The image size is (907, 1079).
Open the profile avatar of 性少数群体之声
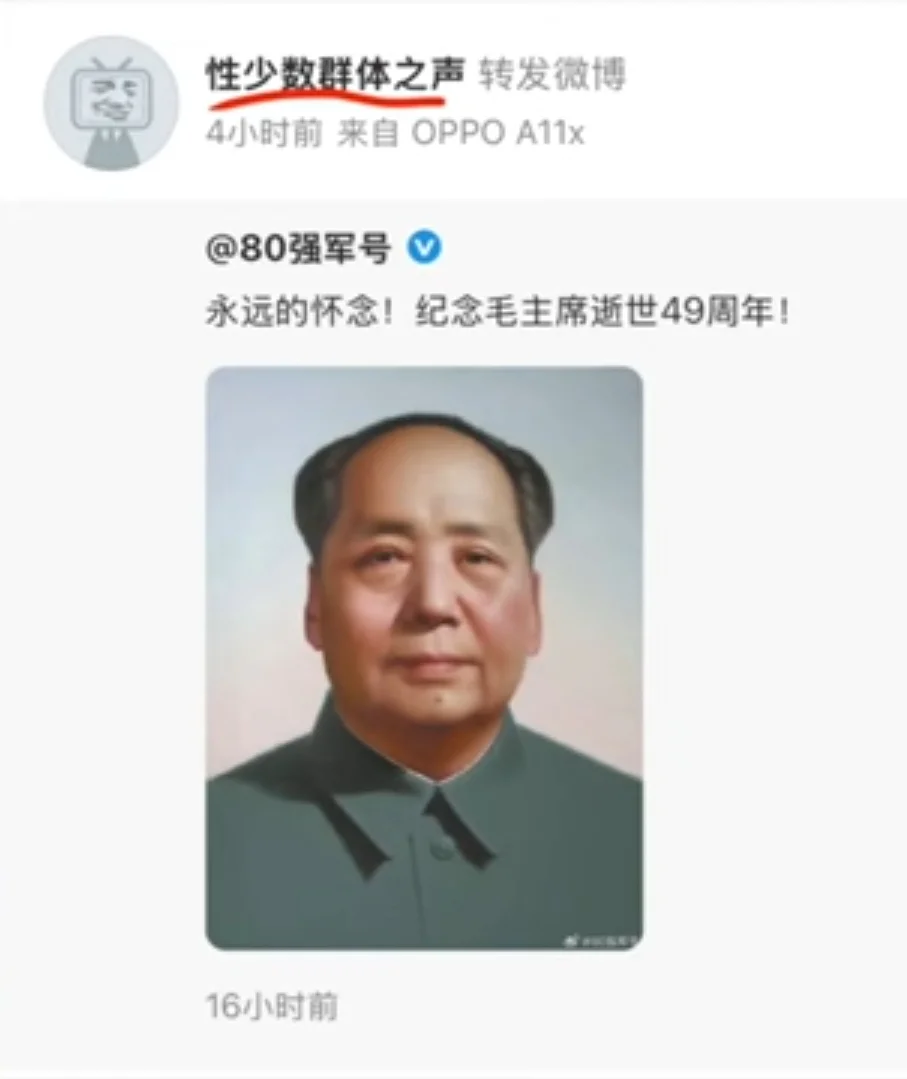coord(111,104)
